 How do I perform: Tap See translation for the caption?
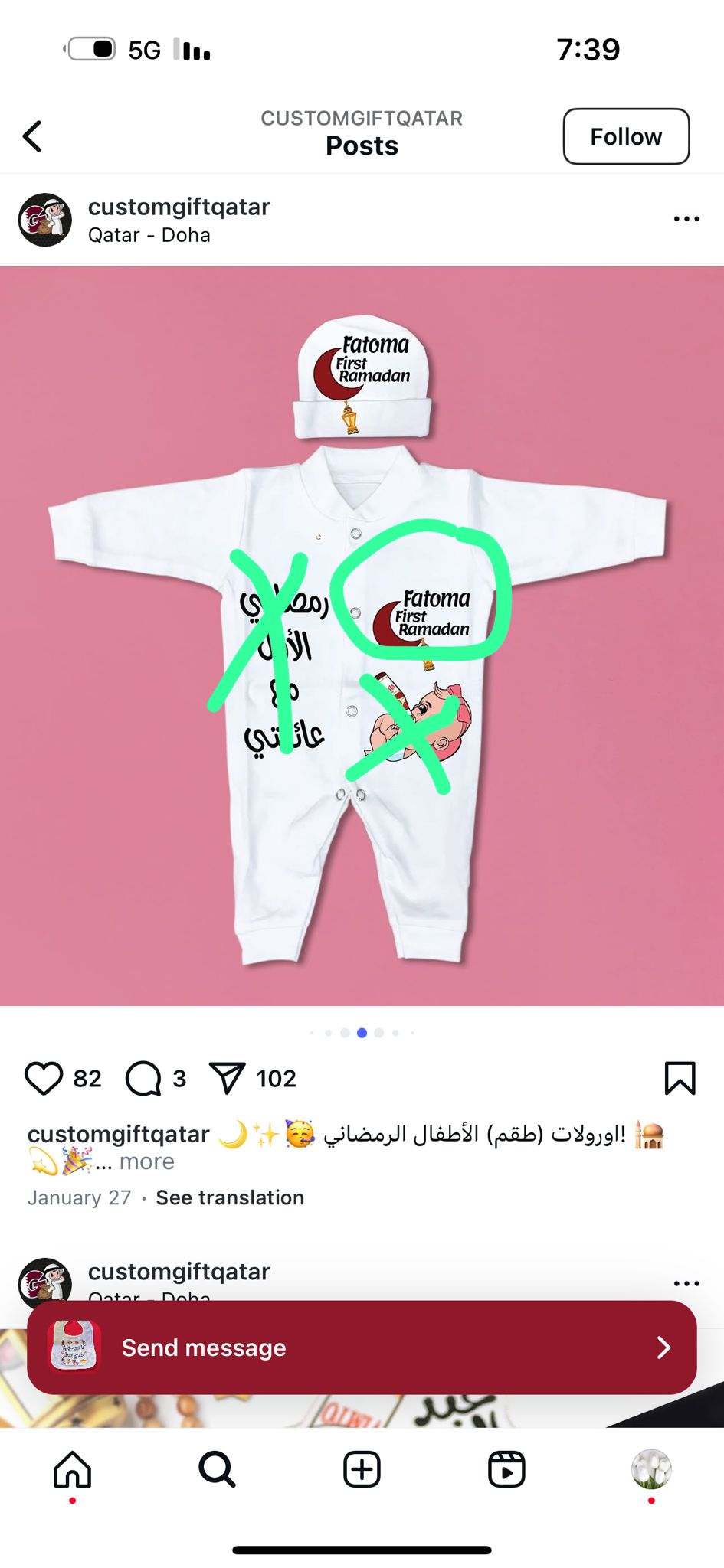click(230, 1197)
